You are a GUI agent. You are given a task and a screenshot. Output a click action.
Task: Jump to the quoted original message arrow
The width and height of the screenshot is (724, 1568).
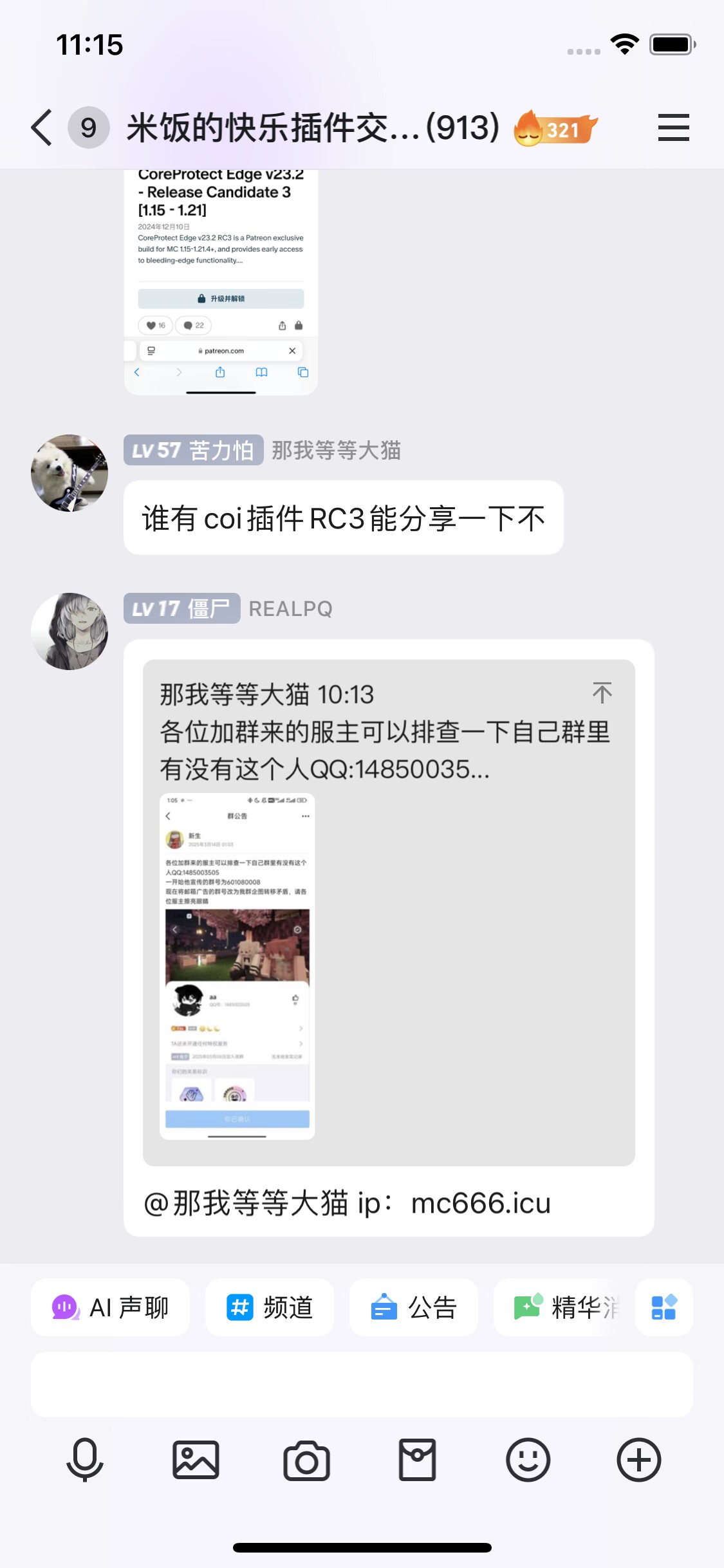coord(602,693)
